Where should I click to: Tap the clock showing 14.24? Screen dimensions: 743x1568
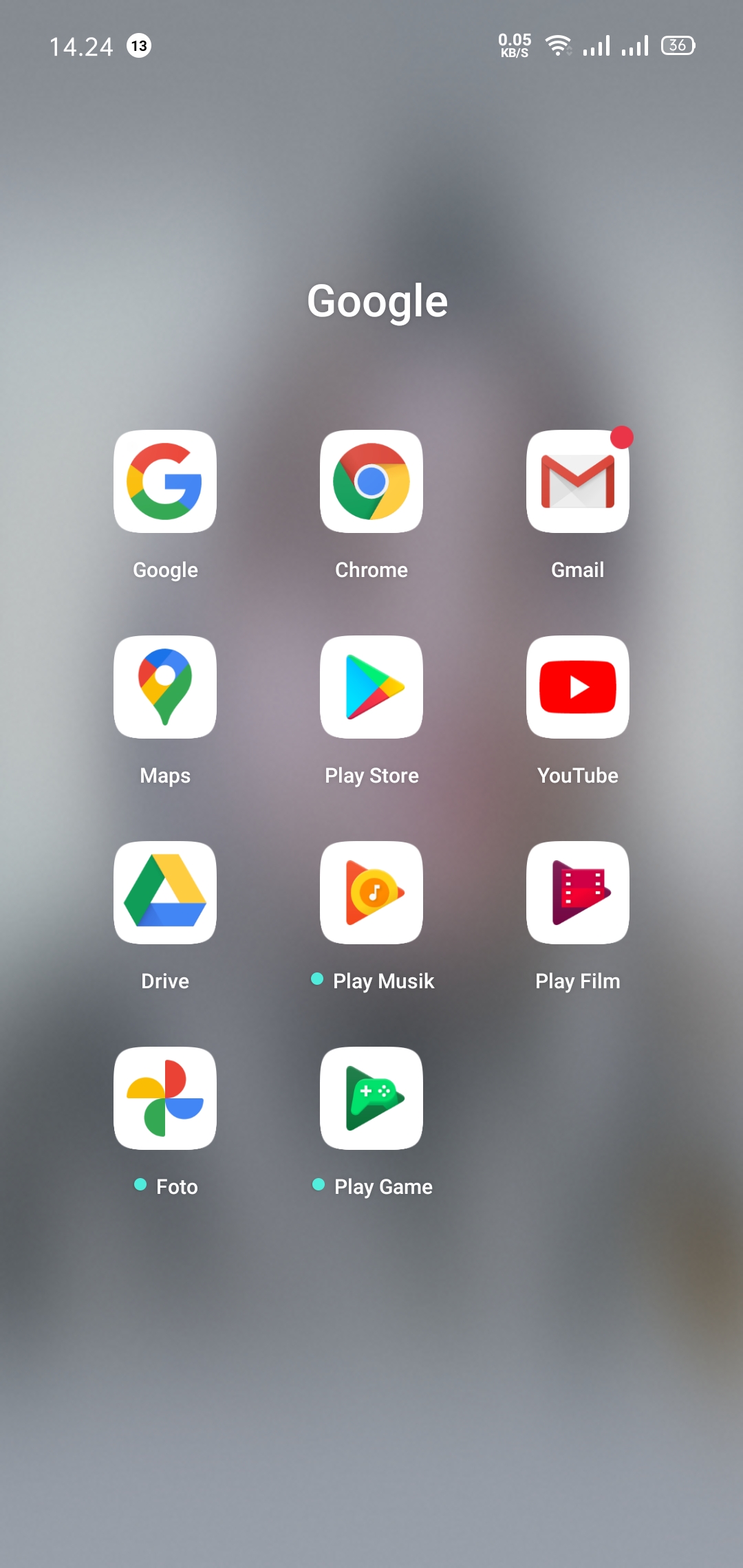pyautogui.click(x=83, y=47)
